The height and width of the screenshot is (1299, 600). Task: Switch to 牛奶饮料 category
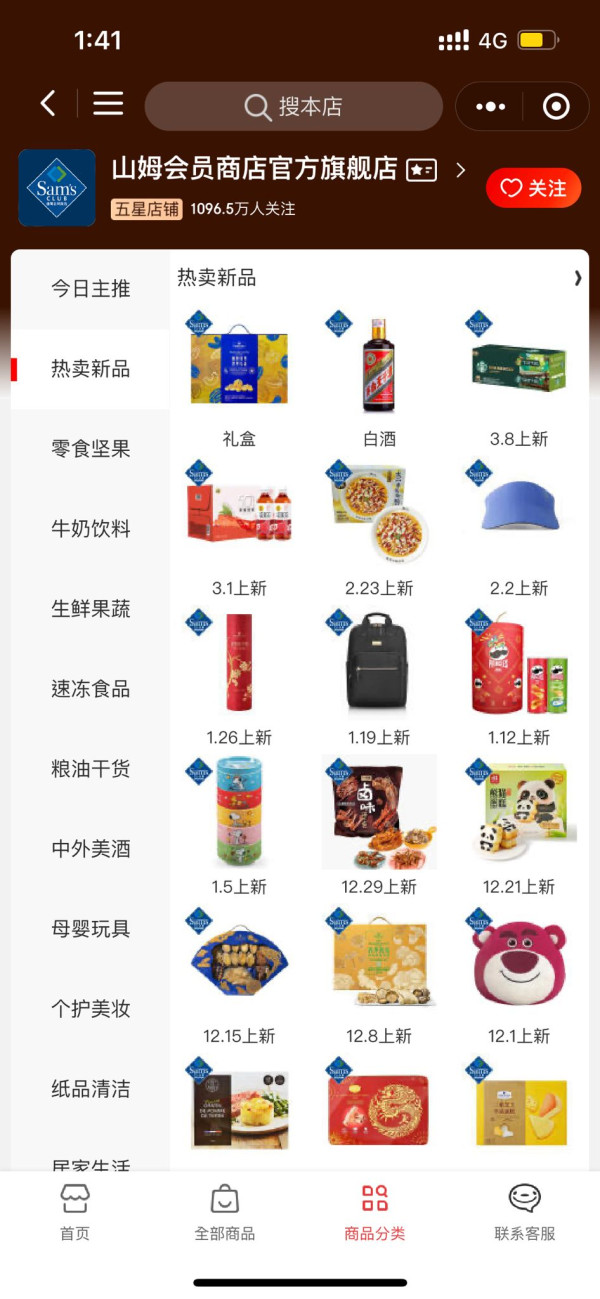coord(91,529)
